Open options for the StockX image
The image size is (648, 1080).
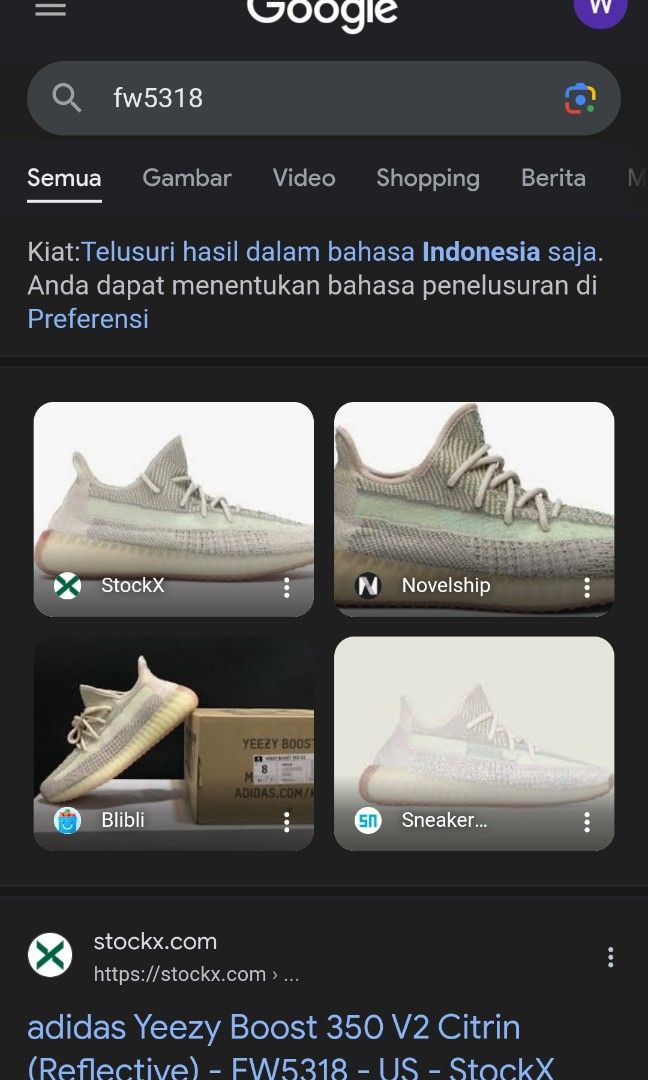pyautogui.click(x=286, y=587)
